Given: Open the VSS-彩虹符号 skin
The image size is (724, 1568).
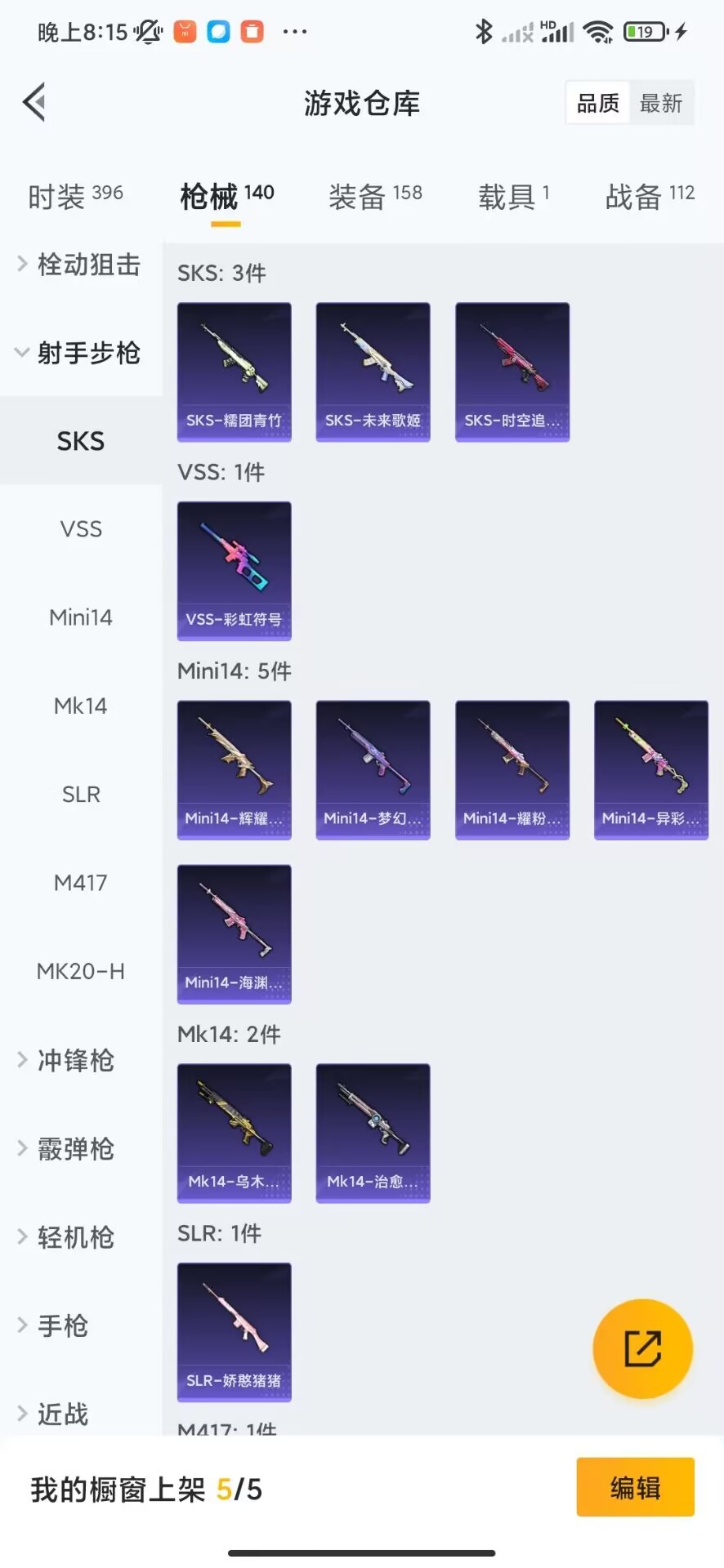Looking at the screenshot, I should [x=234, y=571].
